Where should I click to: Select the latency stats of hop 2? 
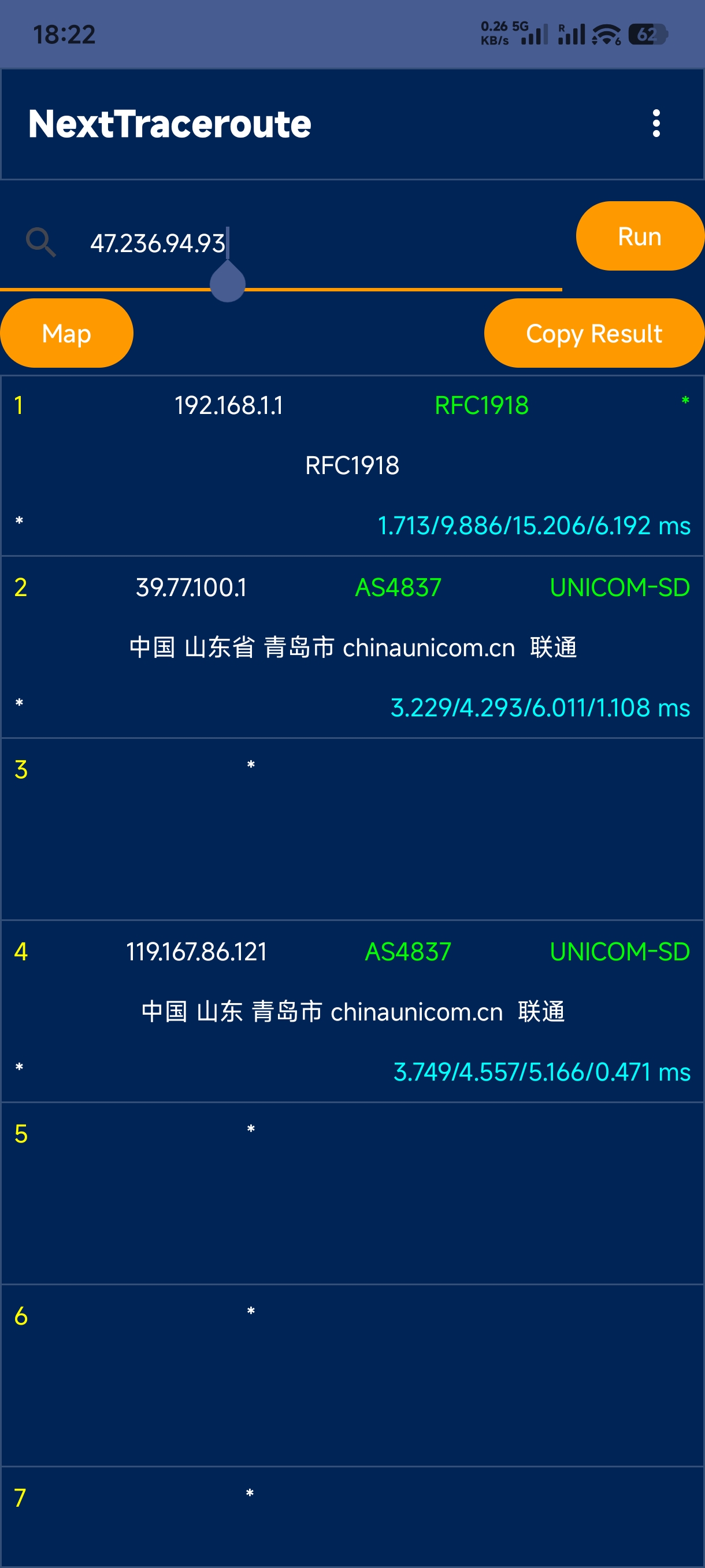click(x=539, y=708)
